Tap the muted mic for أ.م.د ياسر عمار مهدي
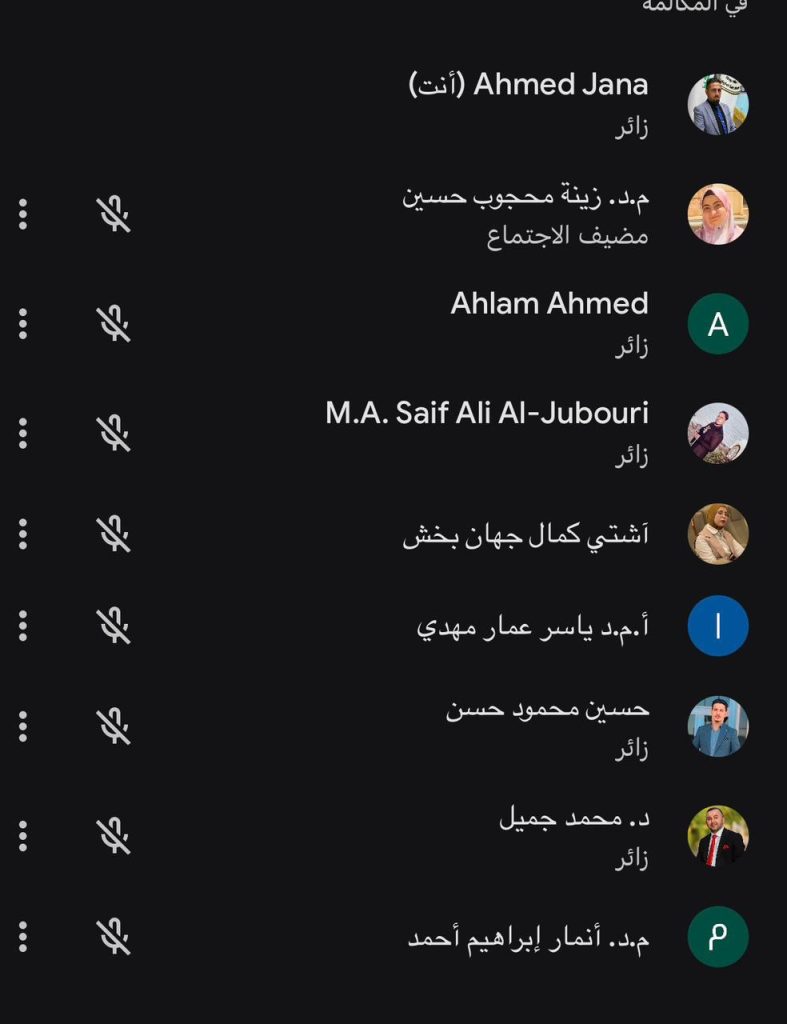Image resolution: width=787 pixels, height=1024 pixels. pyautogui.click(x=113, y=626)
